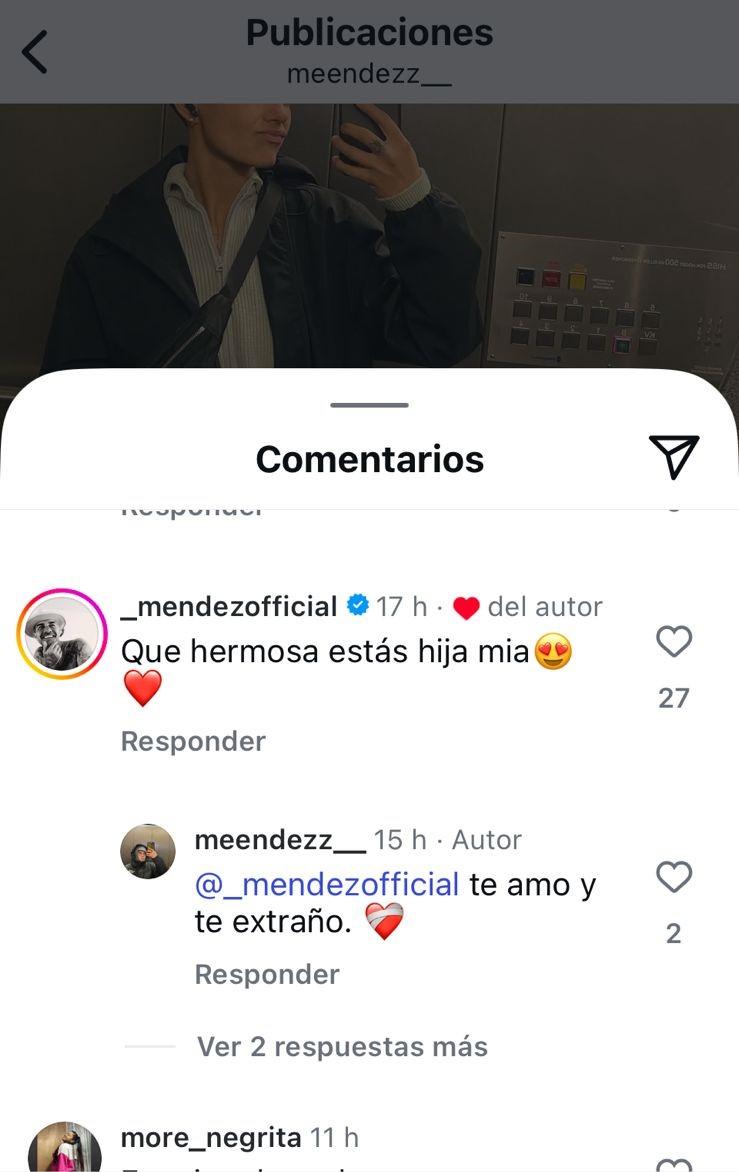
Task: Tap Responder under _mendezofficial's comment
Action: (191, 740)
